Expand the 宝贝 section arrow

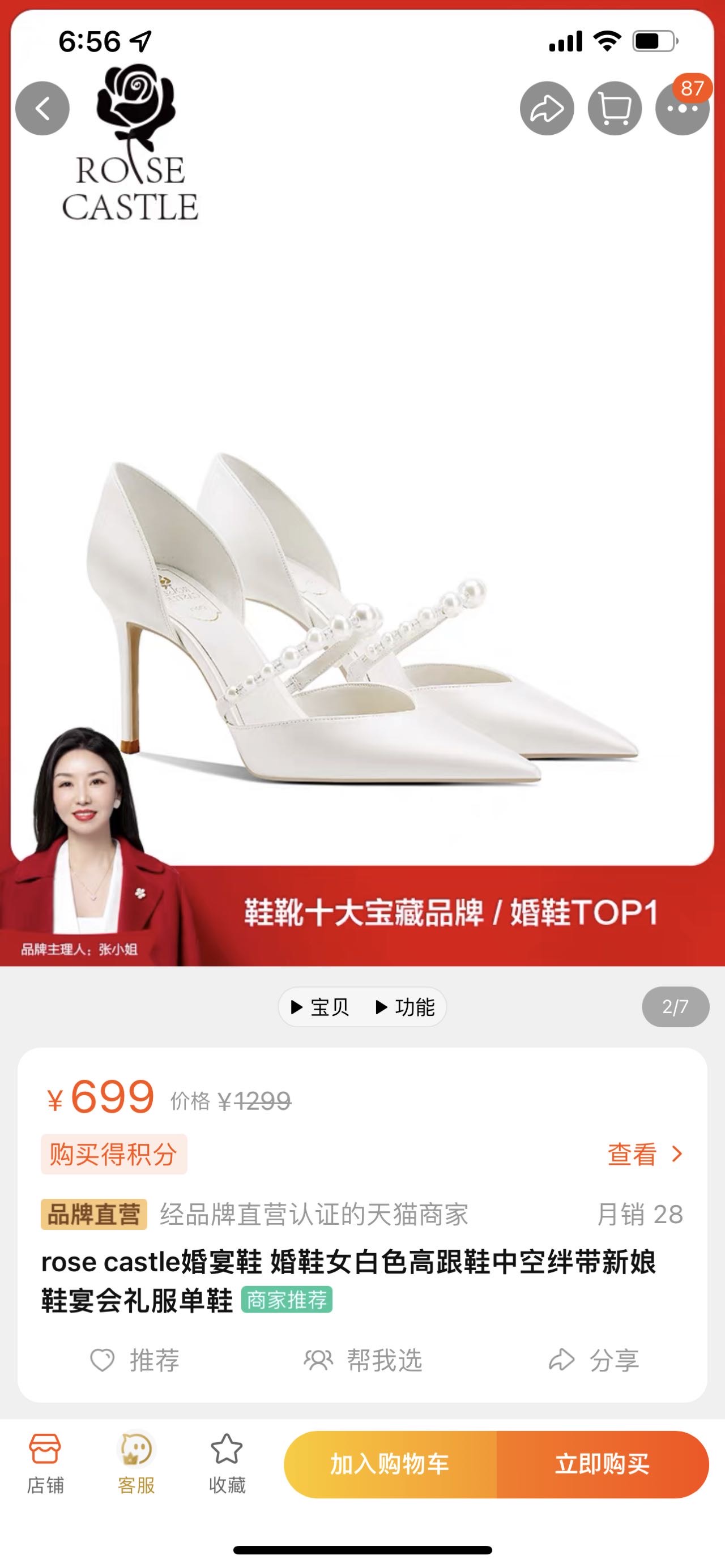click(x=296, y=1007)
